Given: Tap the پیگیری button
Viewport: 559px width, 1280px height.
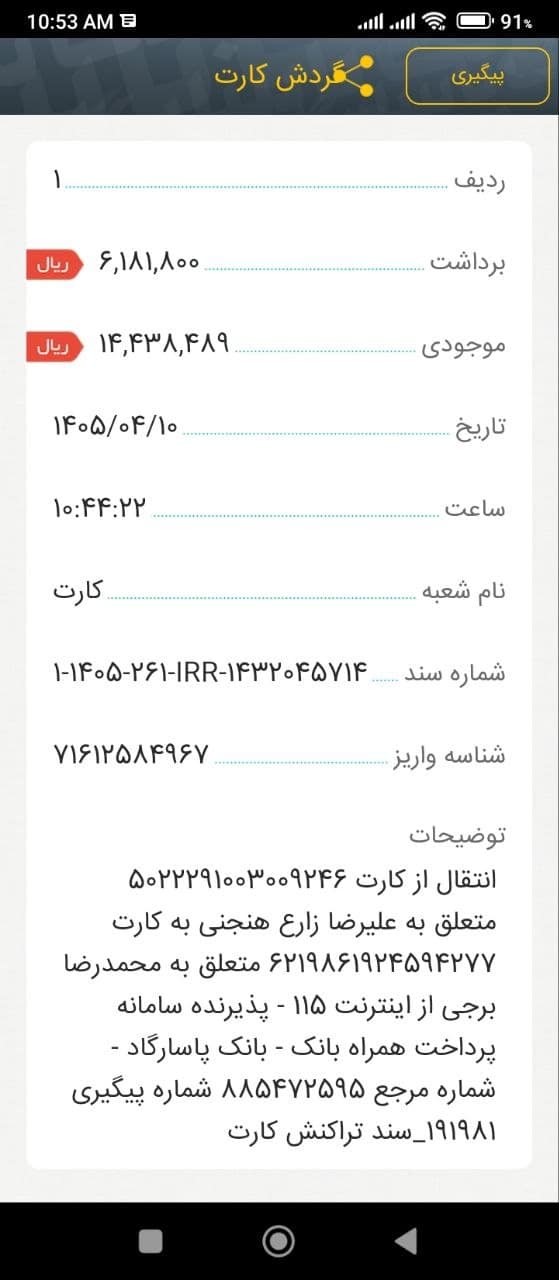Looking at the screenshot, I should point(478,76).
